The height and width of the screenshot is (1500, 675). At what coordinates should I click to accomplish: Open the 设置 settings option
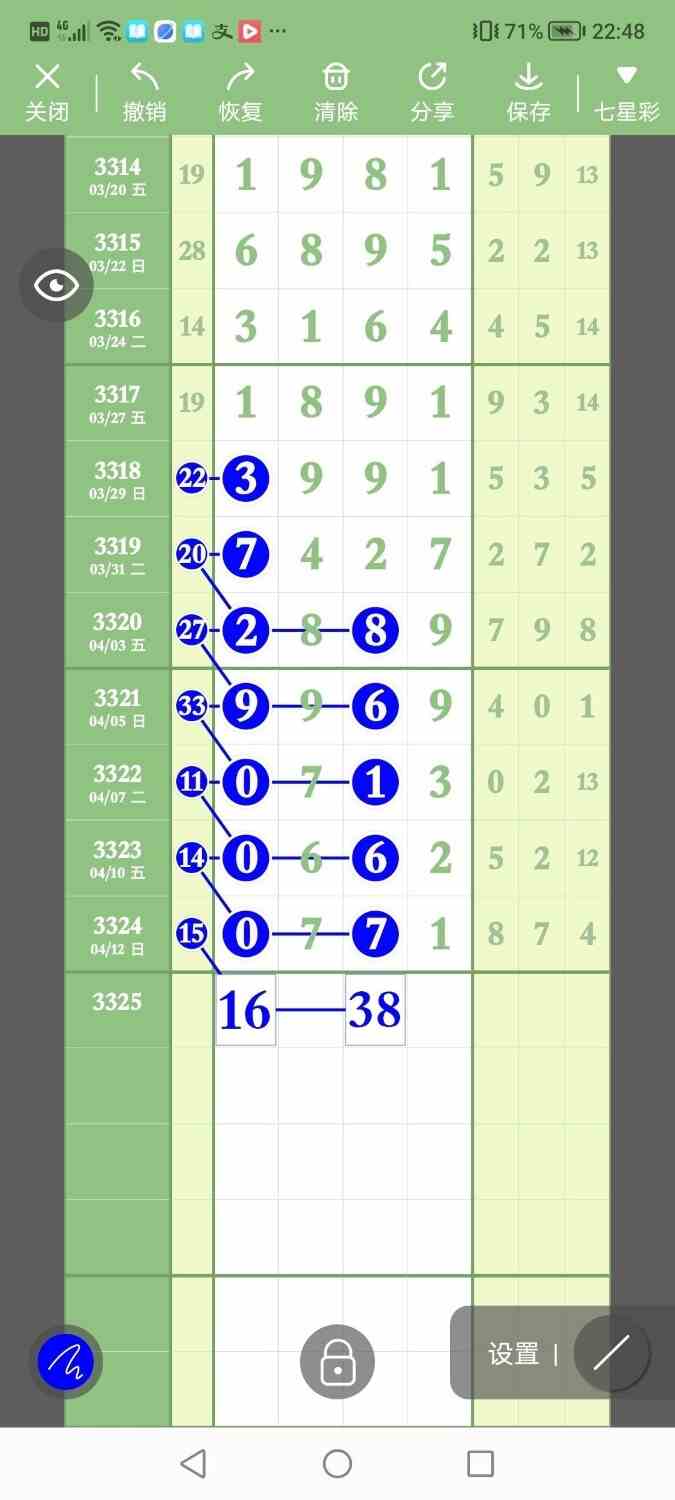pos(514,1354)
